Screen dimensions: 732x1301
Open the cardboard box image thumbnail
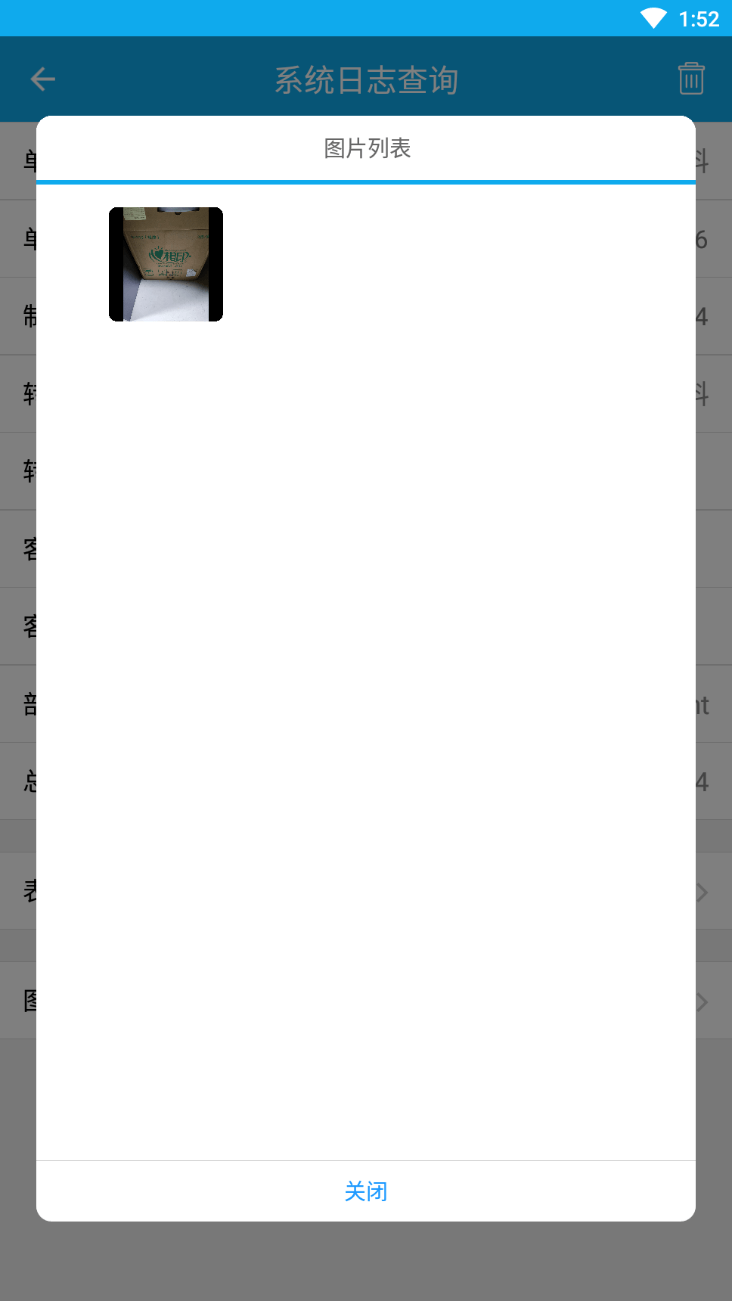[166, 264]
